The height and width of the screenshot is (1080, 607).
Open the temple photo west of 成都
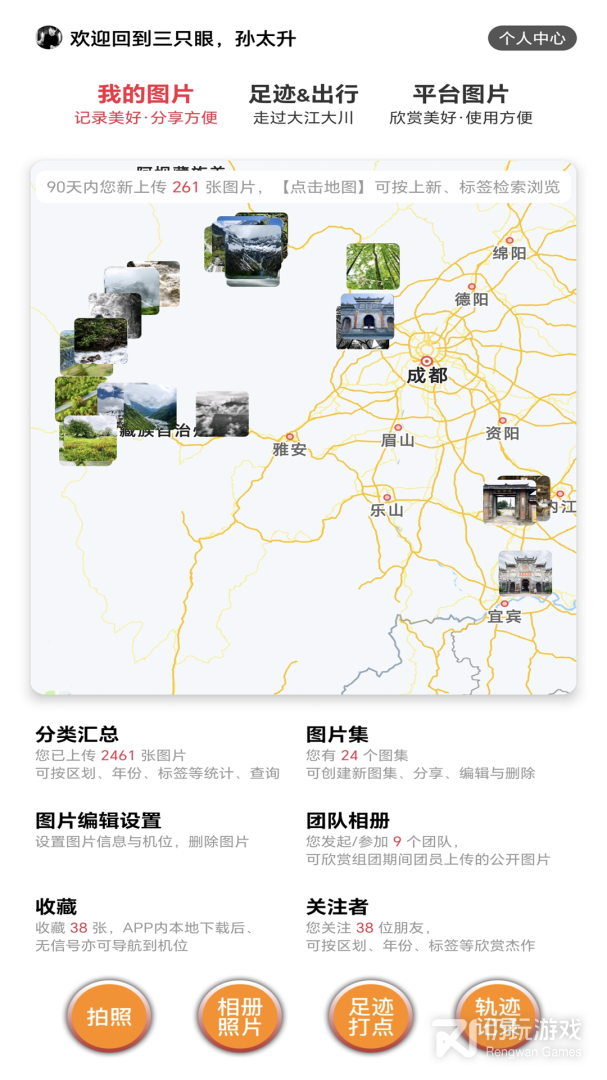(365, 322)
